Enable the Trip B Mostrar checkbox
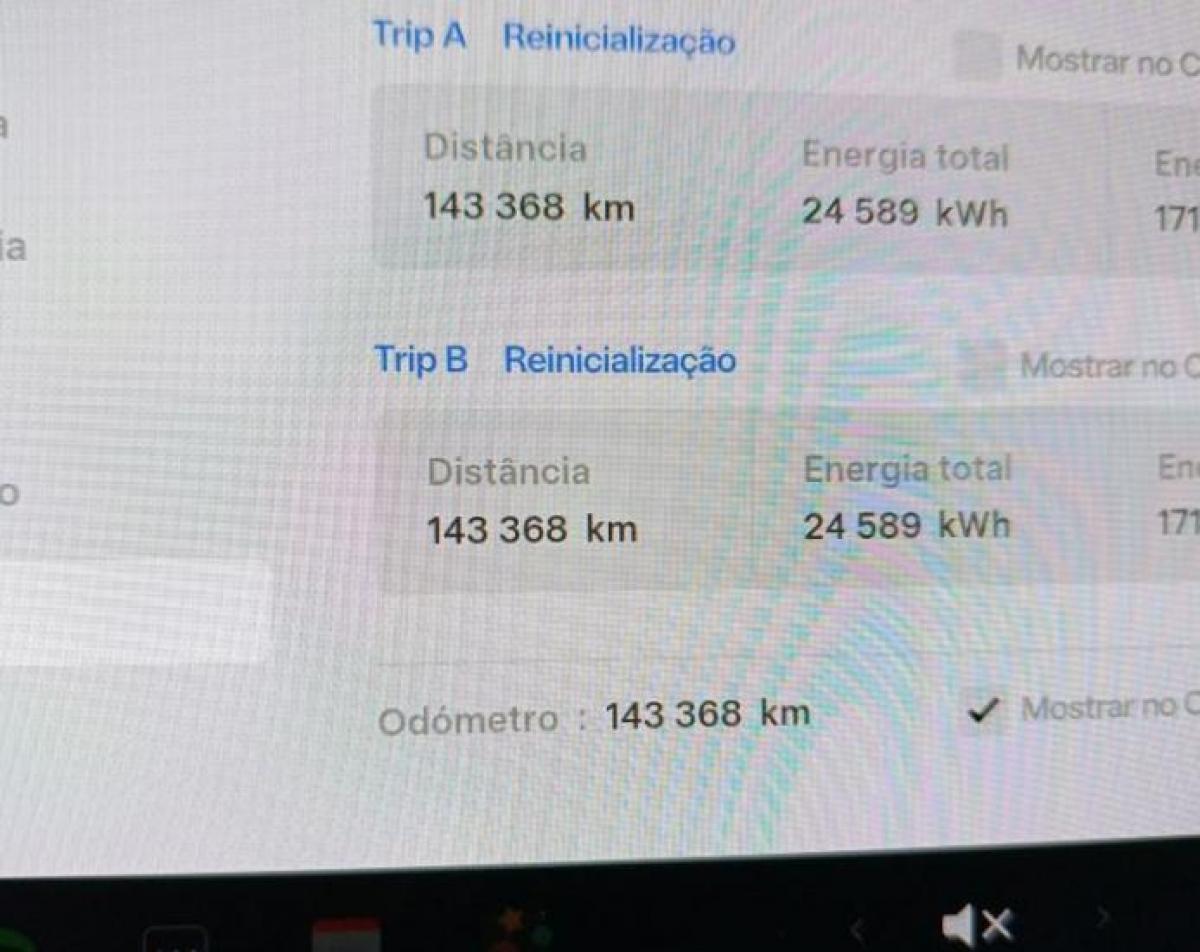 coord(980,364)
